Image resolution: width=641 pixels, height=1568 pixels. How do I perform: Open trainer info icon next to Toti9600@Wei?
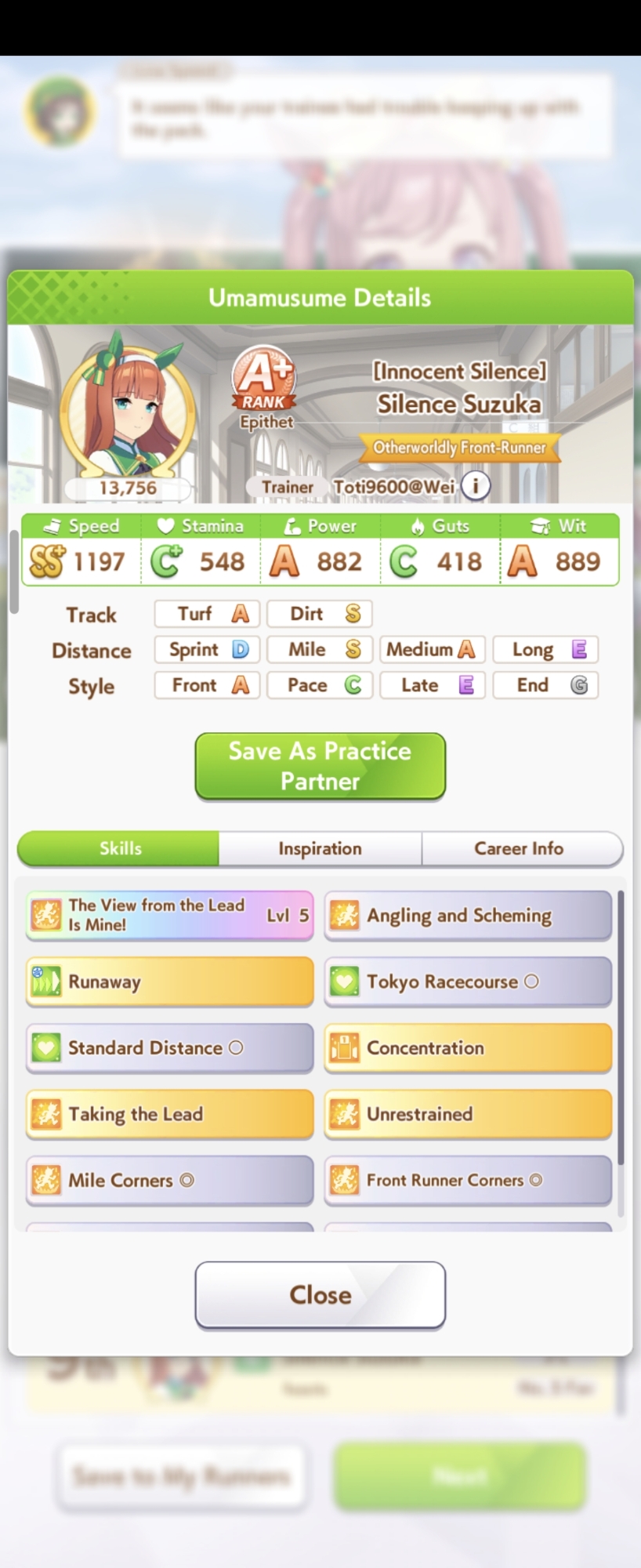(x=476, y=486)
